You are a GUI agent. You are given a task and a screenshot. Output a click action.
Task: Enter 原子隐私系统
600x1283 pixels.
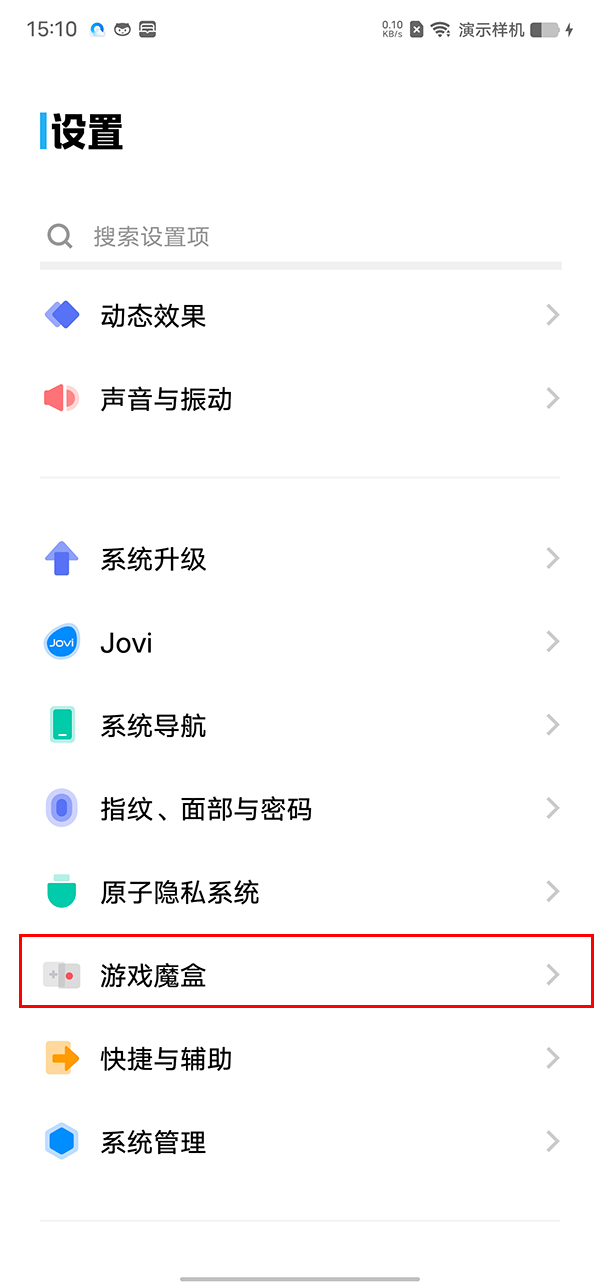[300, 891]
